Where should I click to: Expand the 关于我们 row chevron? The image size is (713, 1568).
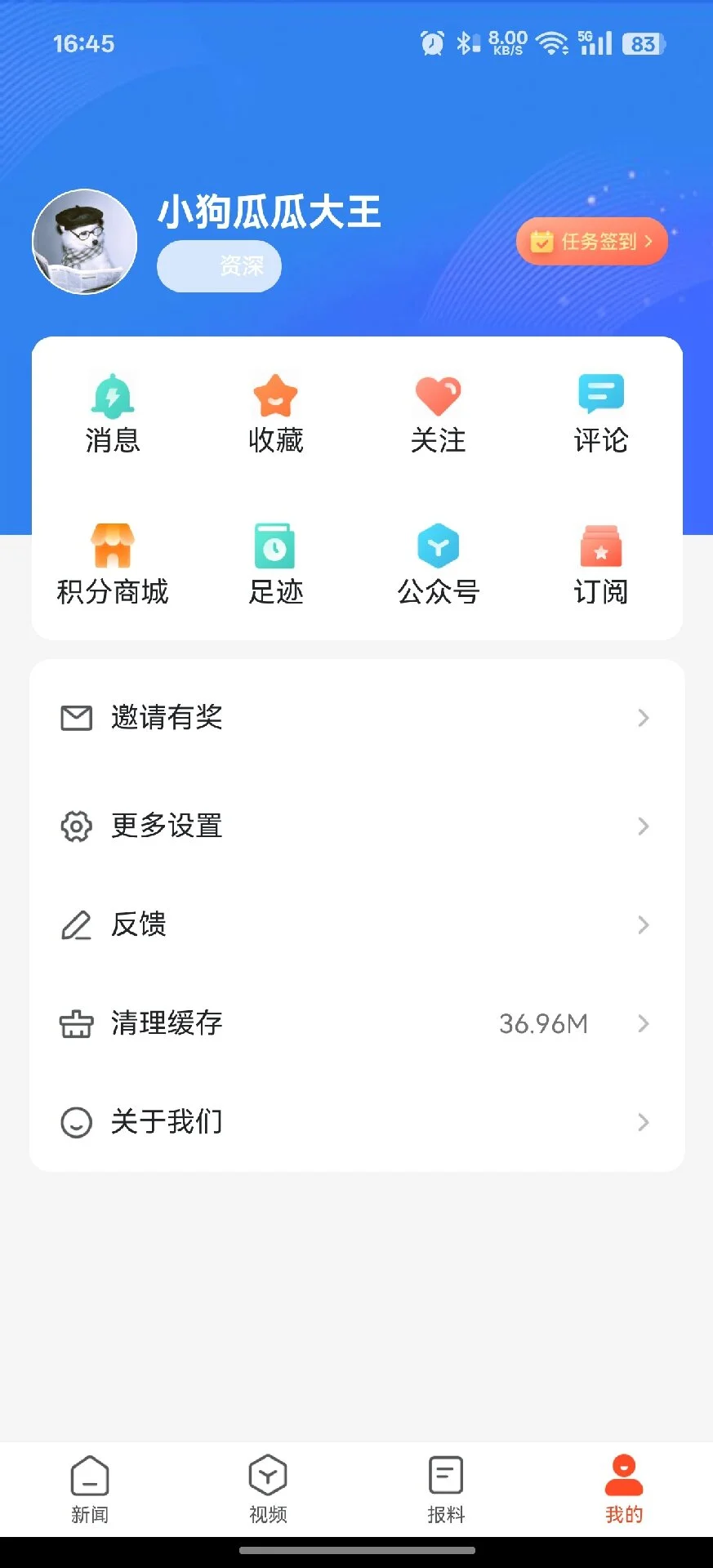click(x=643, y=1122)
